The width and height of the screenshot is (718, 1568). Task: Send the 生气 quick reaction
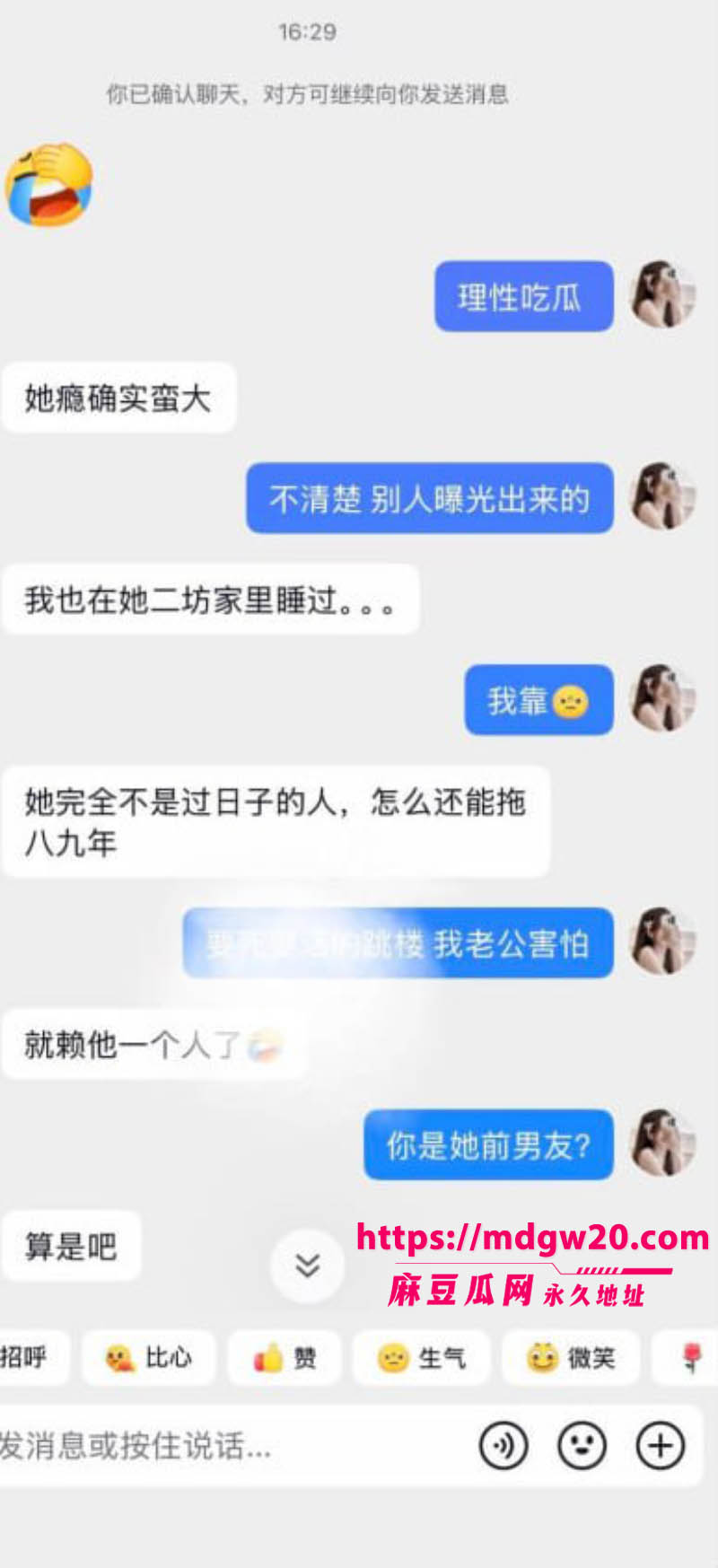click(x=422, y=1358)
